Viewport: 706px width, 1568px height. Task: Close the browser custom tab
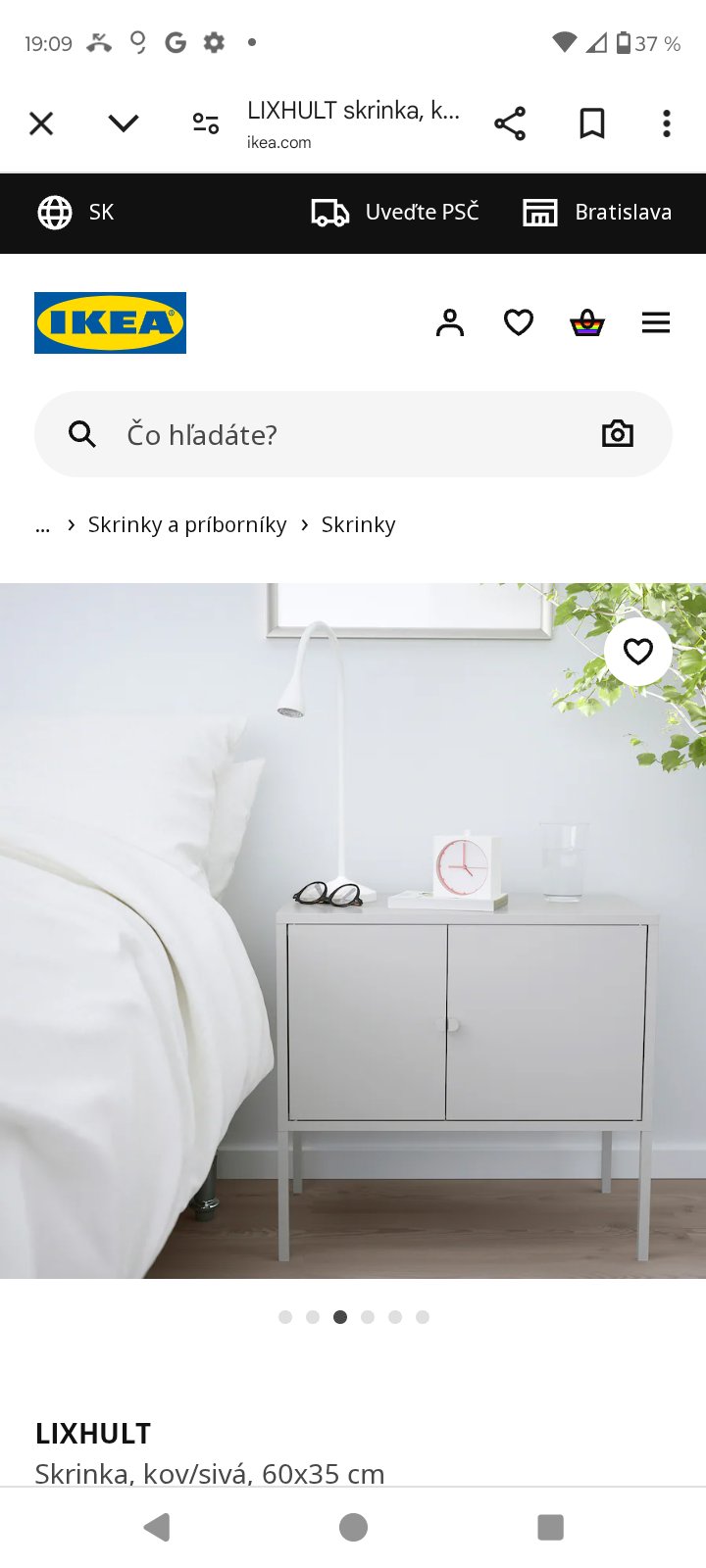(x=41, y=123)
